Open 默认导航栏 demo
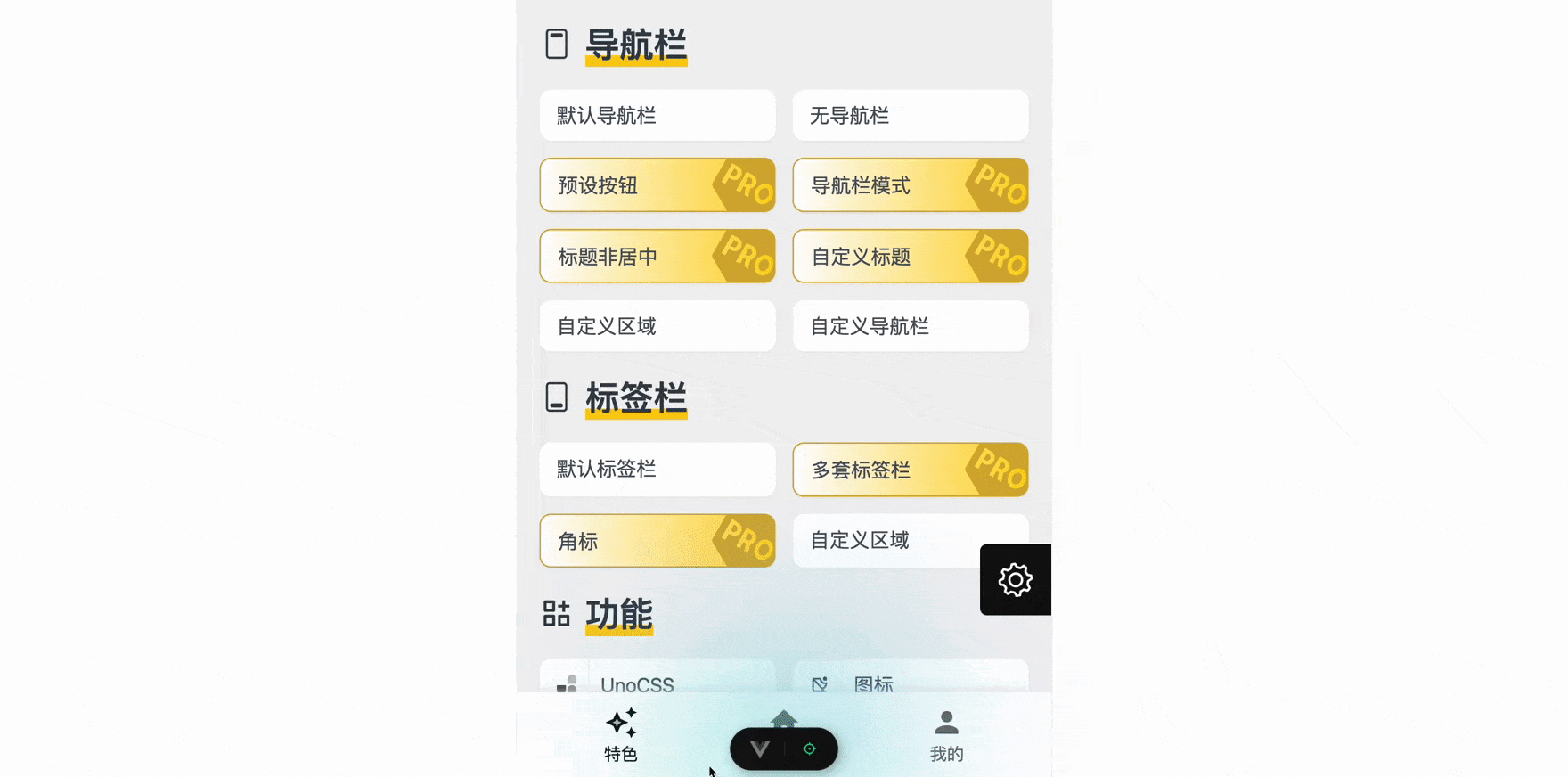Viewport: 1568px width, 777px height. [x=657, y=116]
